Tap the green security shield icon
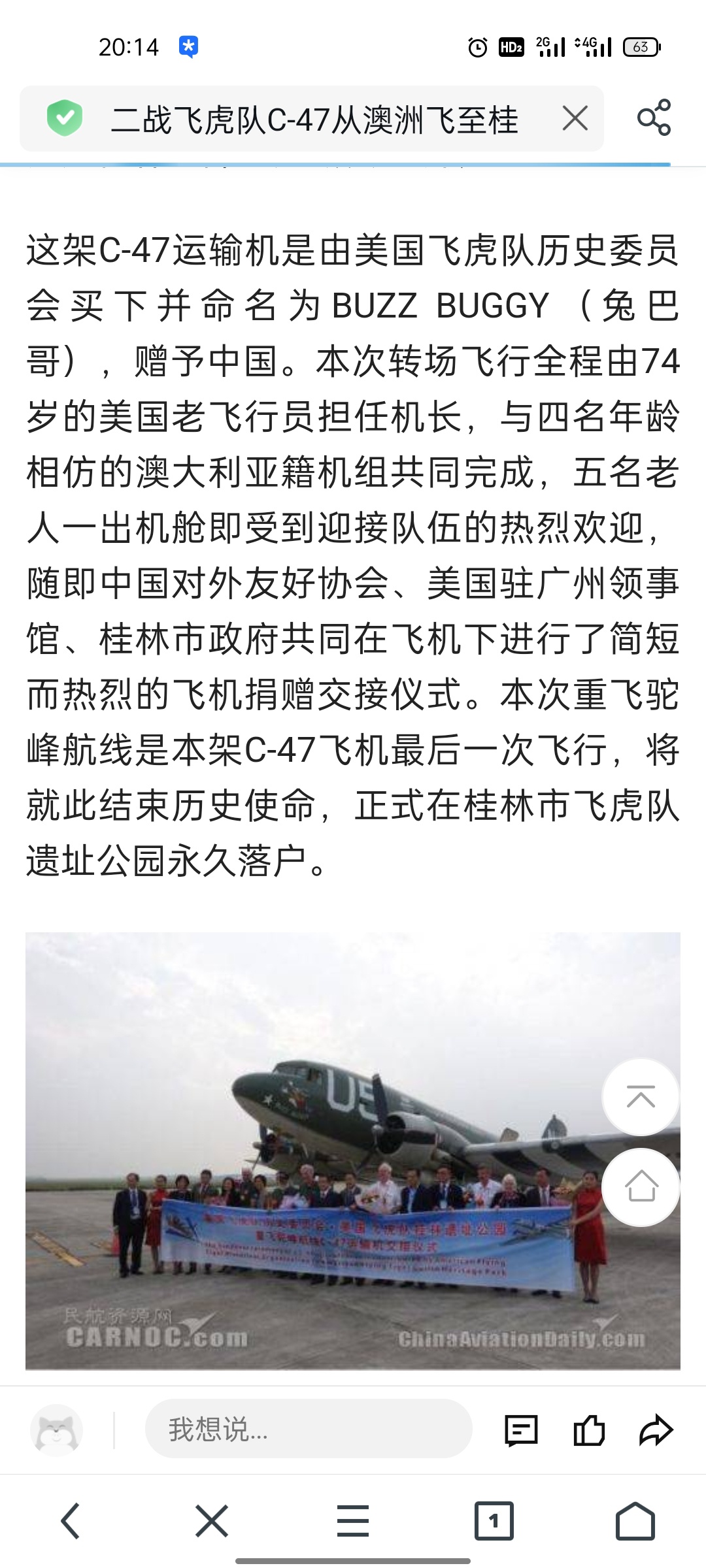 (x=64, y=118)
